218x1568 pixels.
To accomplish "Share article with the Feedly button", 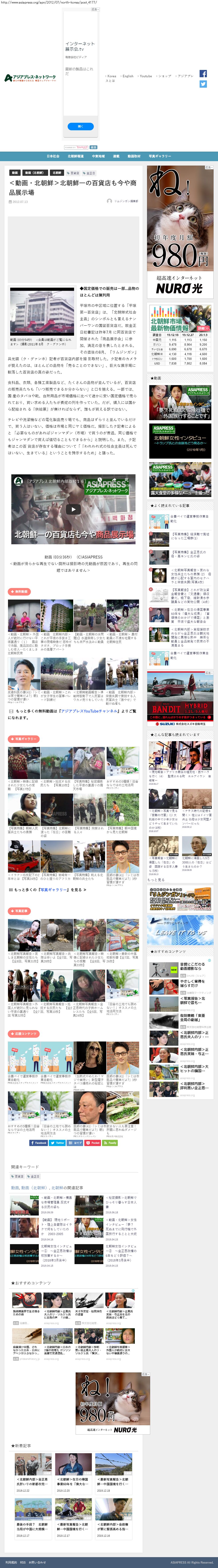I will click(111, 1142).
